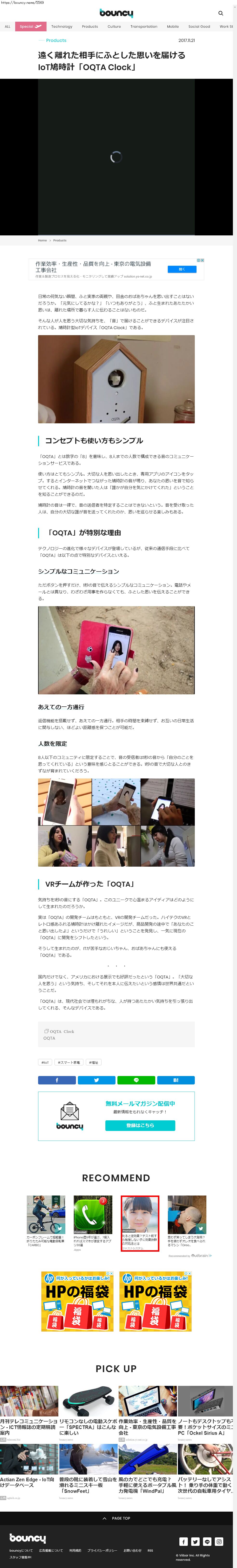Share the article via LINE
237x1568 pixels.
click(136, 1080)
